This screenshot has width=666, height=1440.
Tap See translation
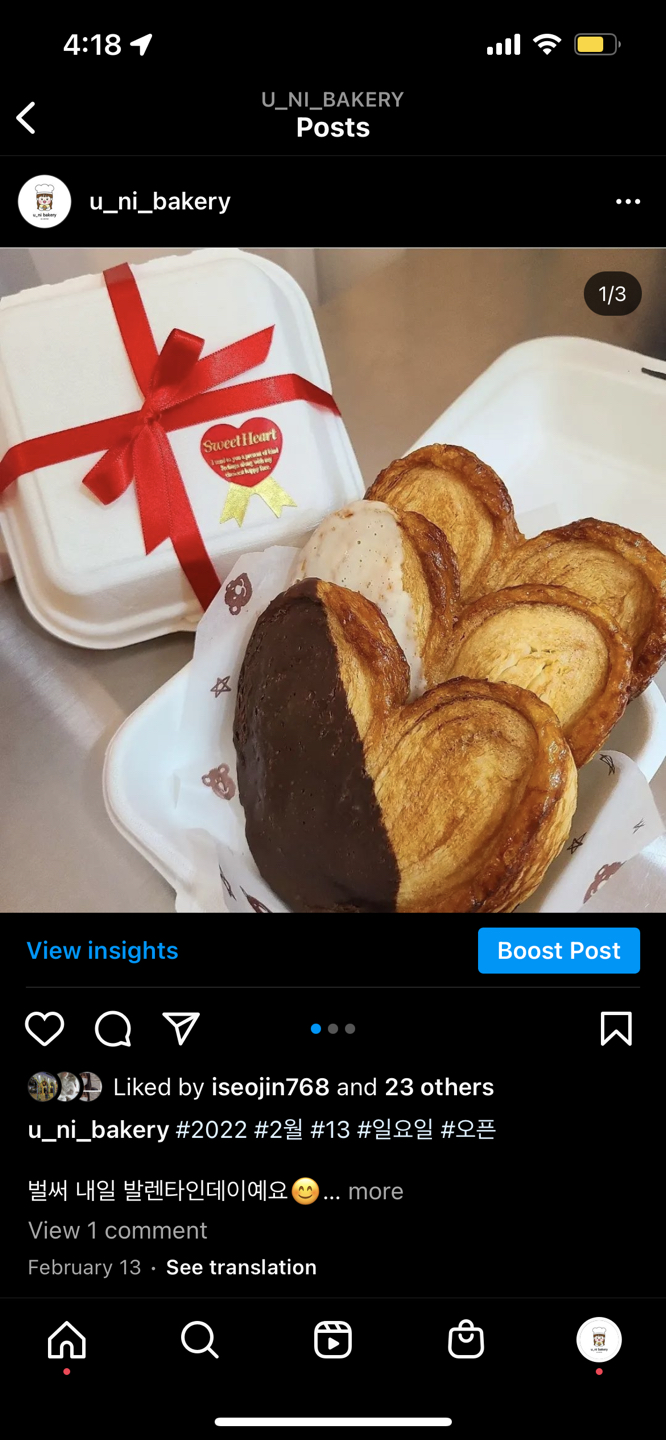(241, 1267)
